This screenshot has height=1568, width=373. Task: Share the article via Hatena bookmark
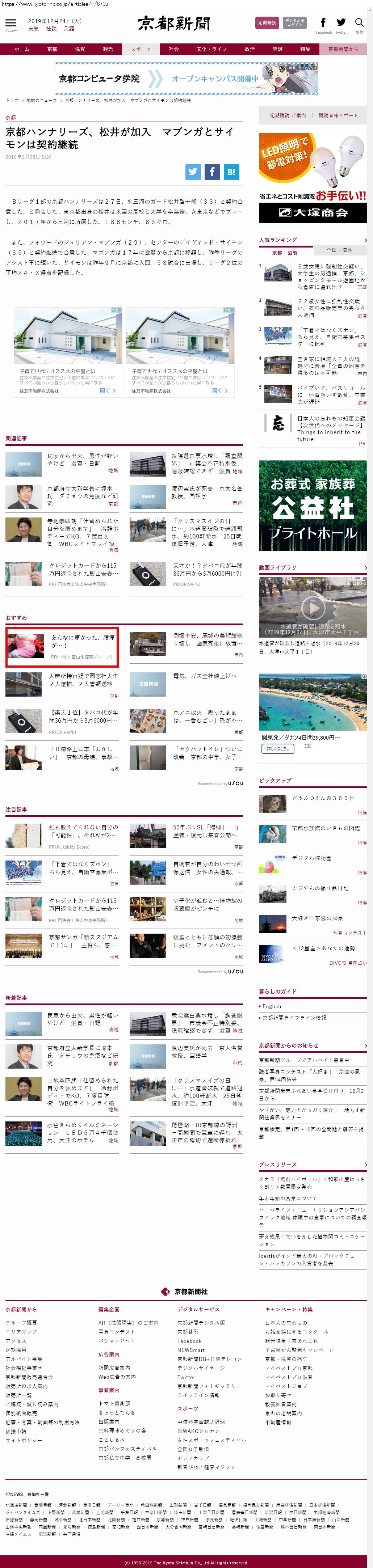coord(231,172)
